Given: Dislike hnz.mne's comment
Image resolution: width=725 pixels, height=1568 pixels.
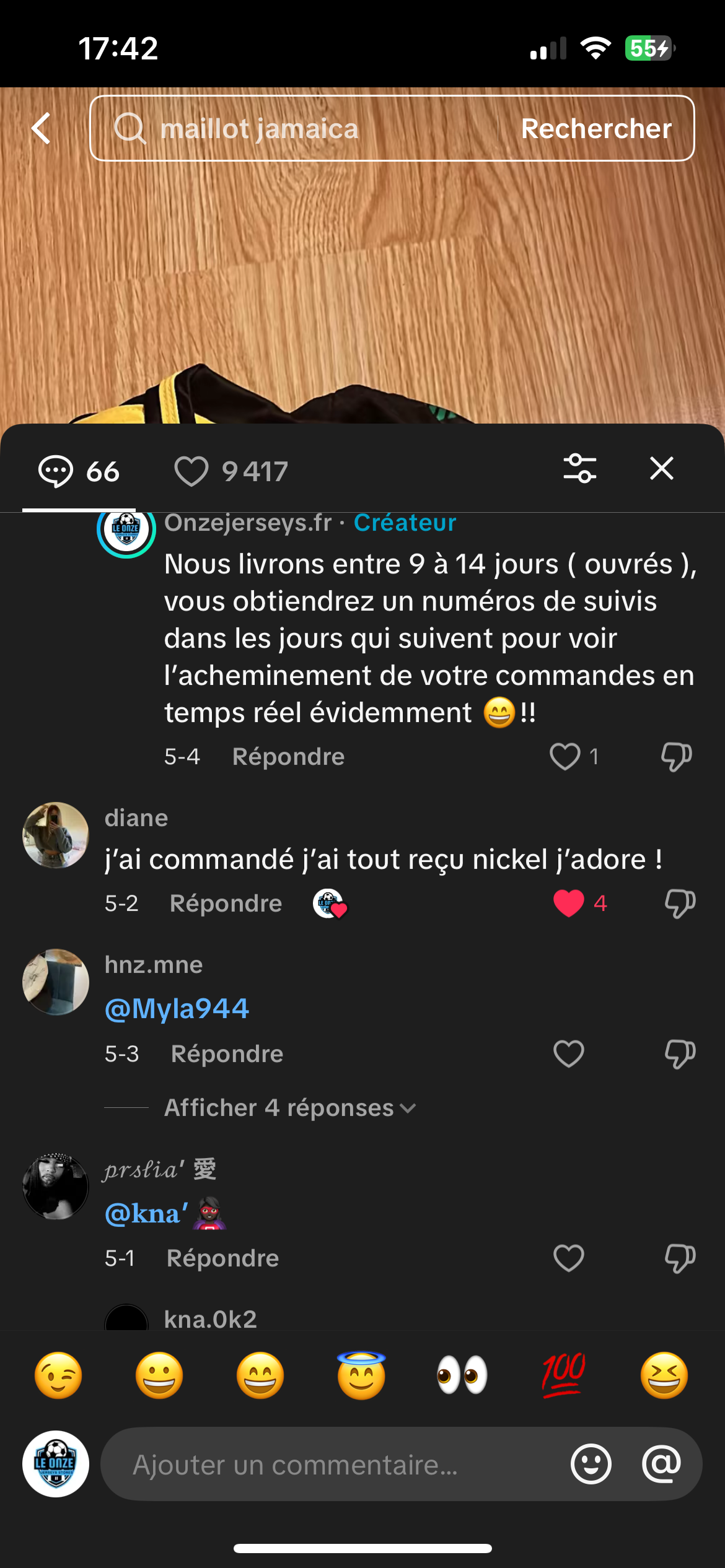Looking at the screenshot, I should (679, 1053).
